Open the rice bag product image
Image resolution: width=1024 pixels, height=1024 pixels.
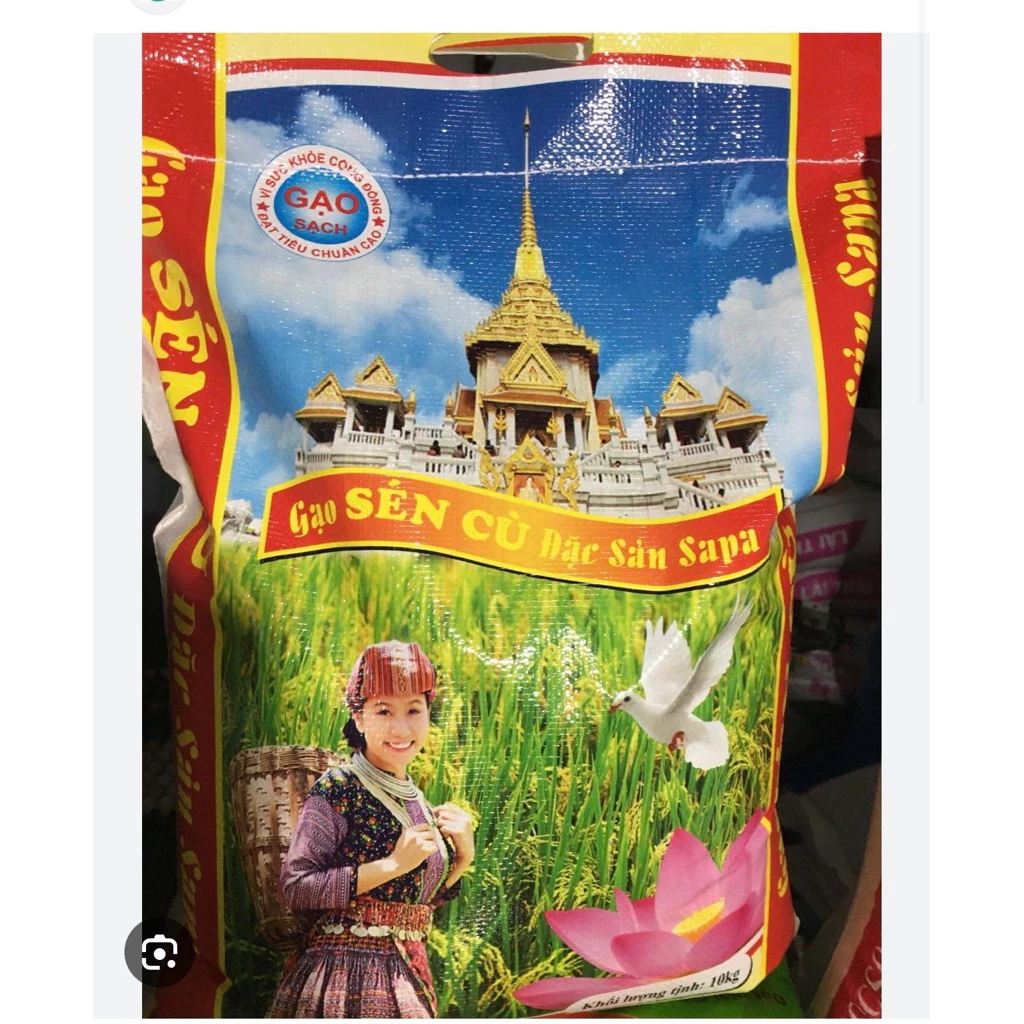[x=510, y=520]
